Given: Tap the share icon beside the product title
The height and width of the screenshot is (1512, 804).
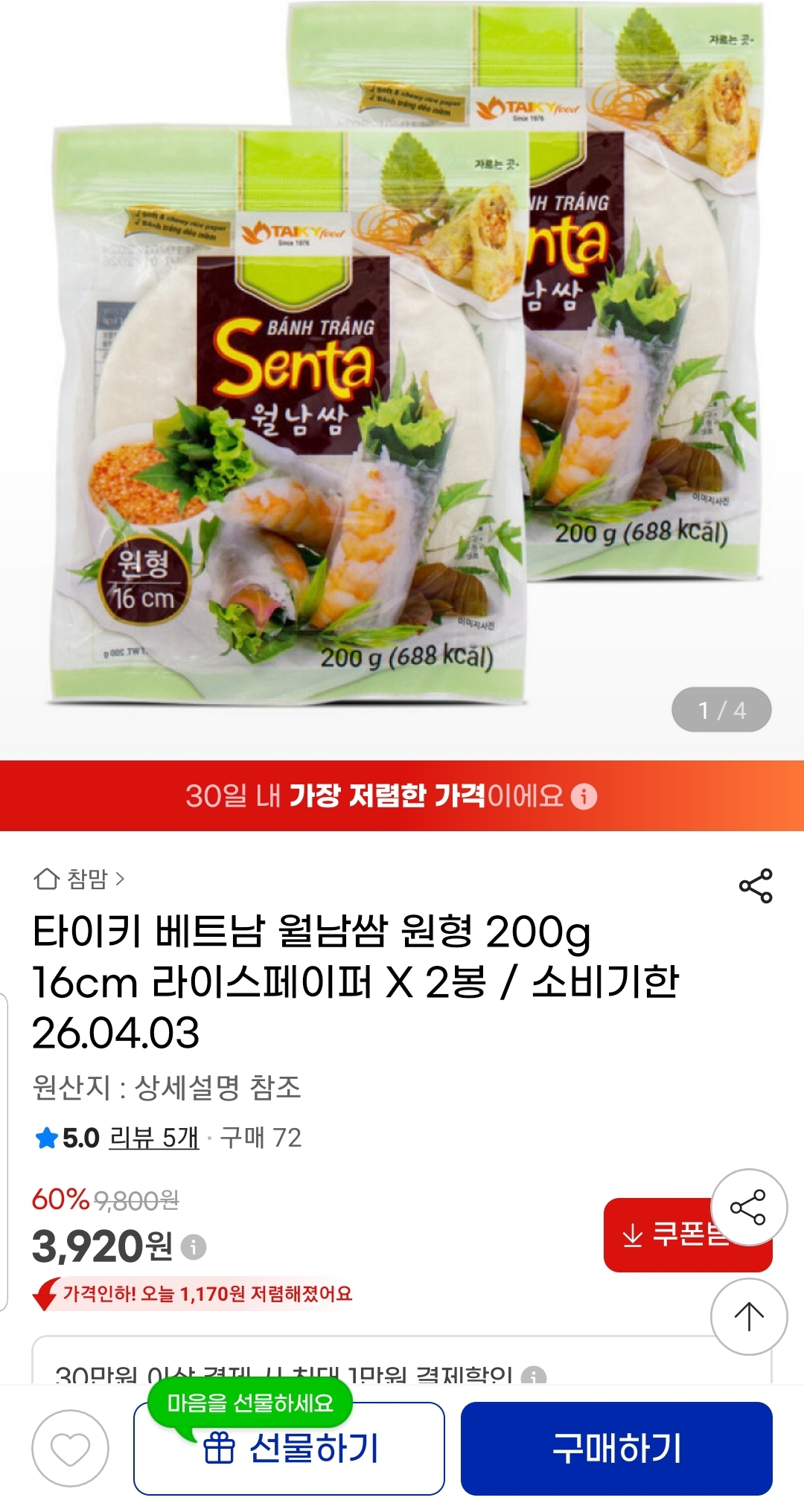Looking at the screenshot, I should [756, 885].
